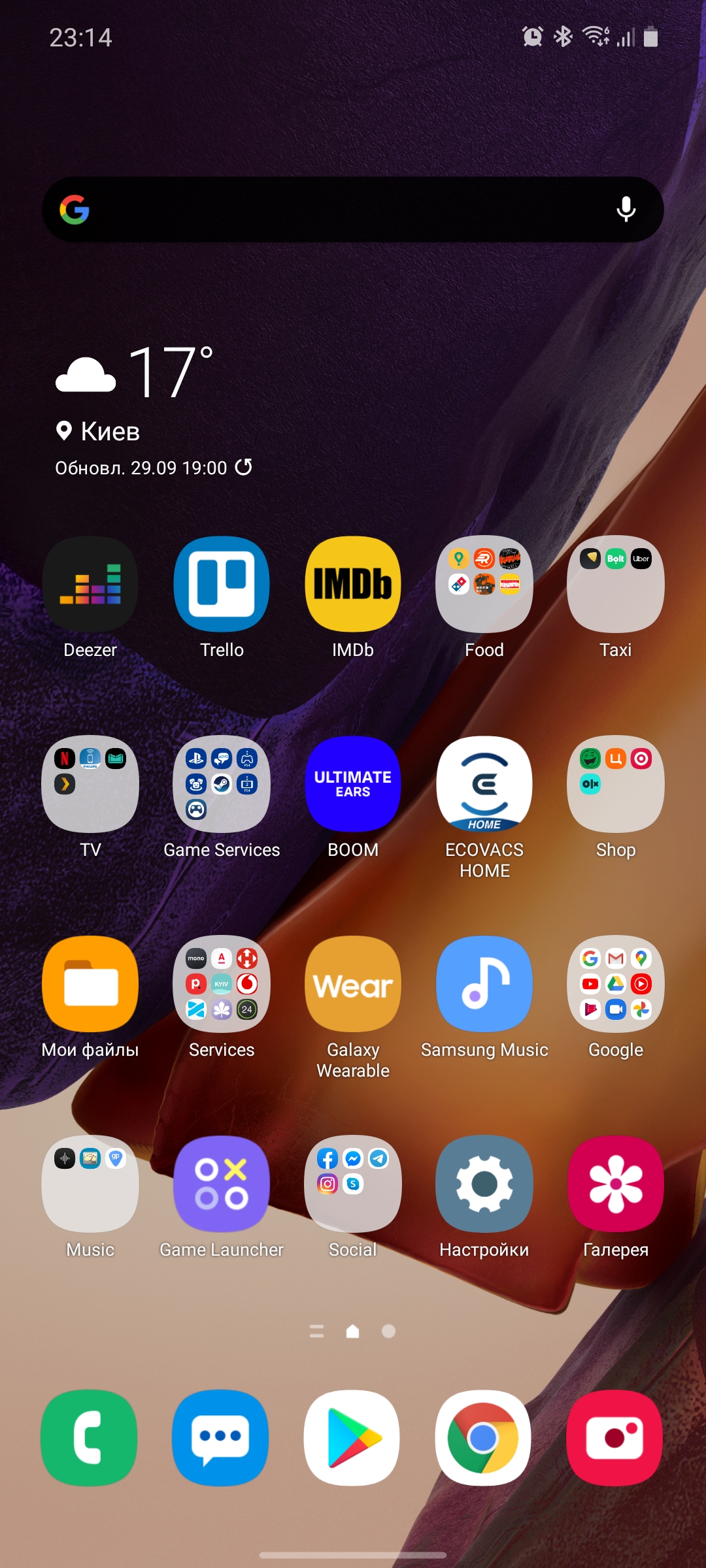Launch Trello

pyautogui.click(x=222, y=584)
